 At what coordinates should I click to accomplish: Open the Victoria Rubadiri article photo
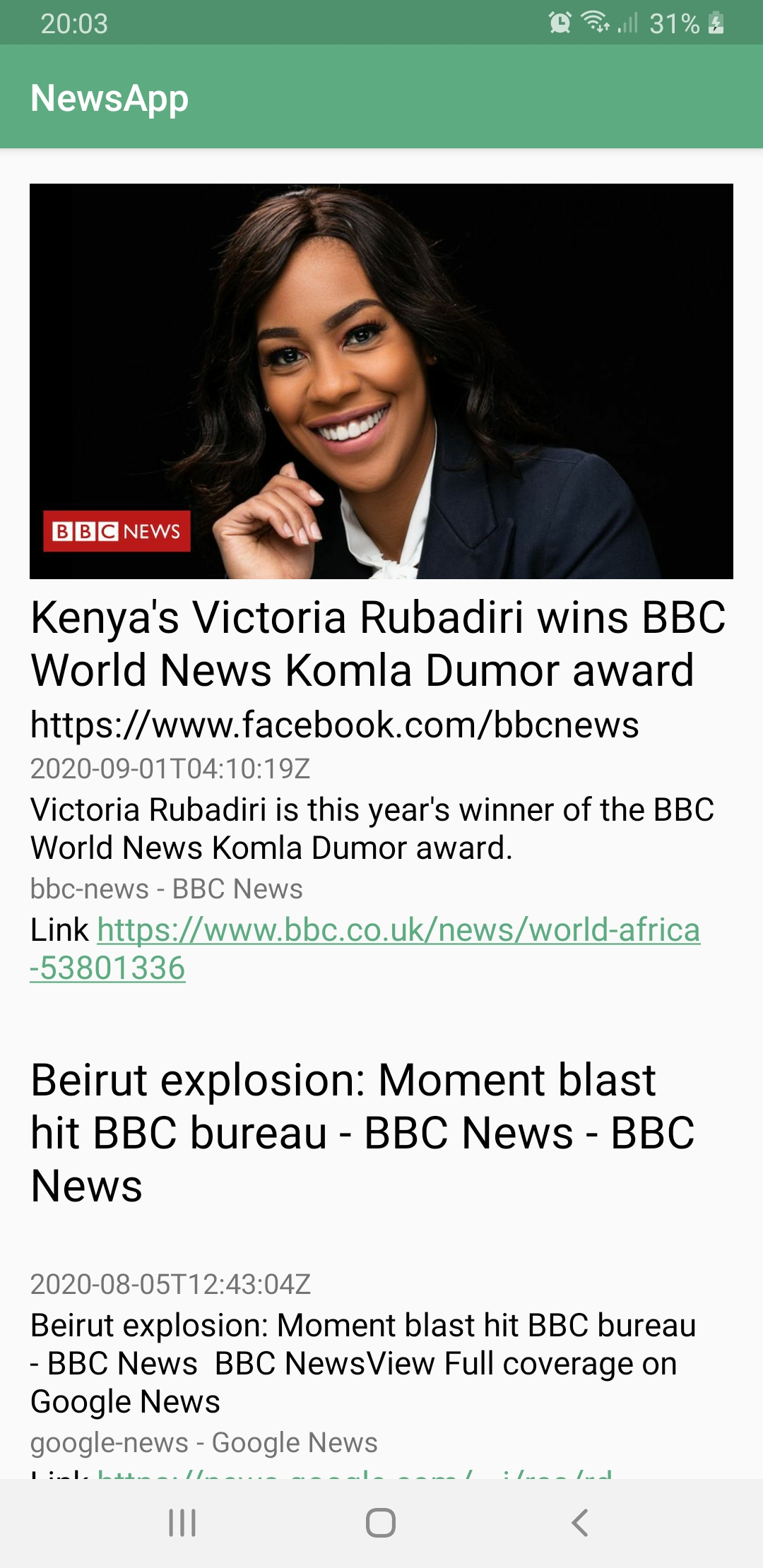(x=381, y=381)
